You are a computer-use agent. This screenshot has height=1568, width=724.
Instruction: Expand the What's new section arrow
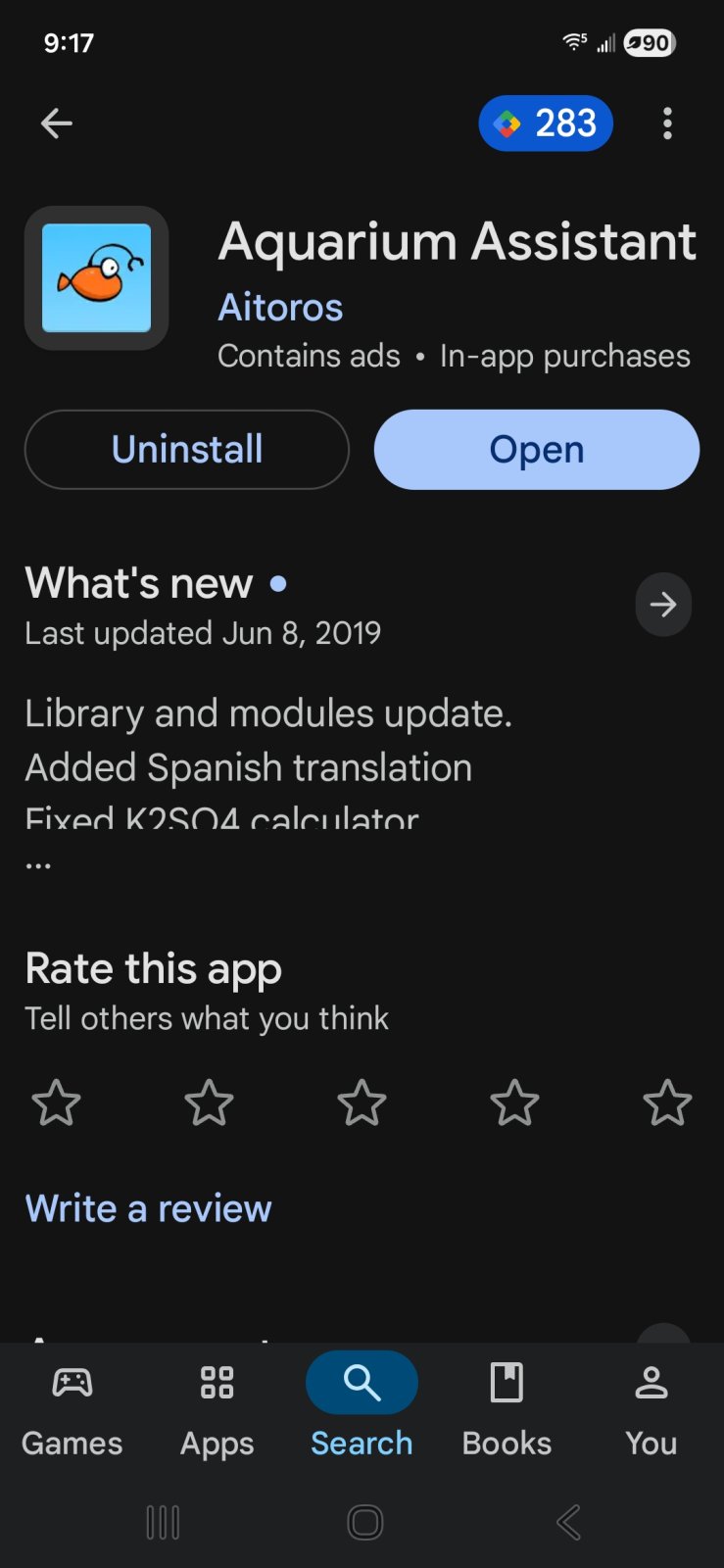click(x=663, y=605)
